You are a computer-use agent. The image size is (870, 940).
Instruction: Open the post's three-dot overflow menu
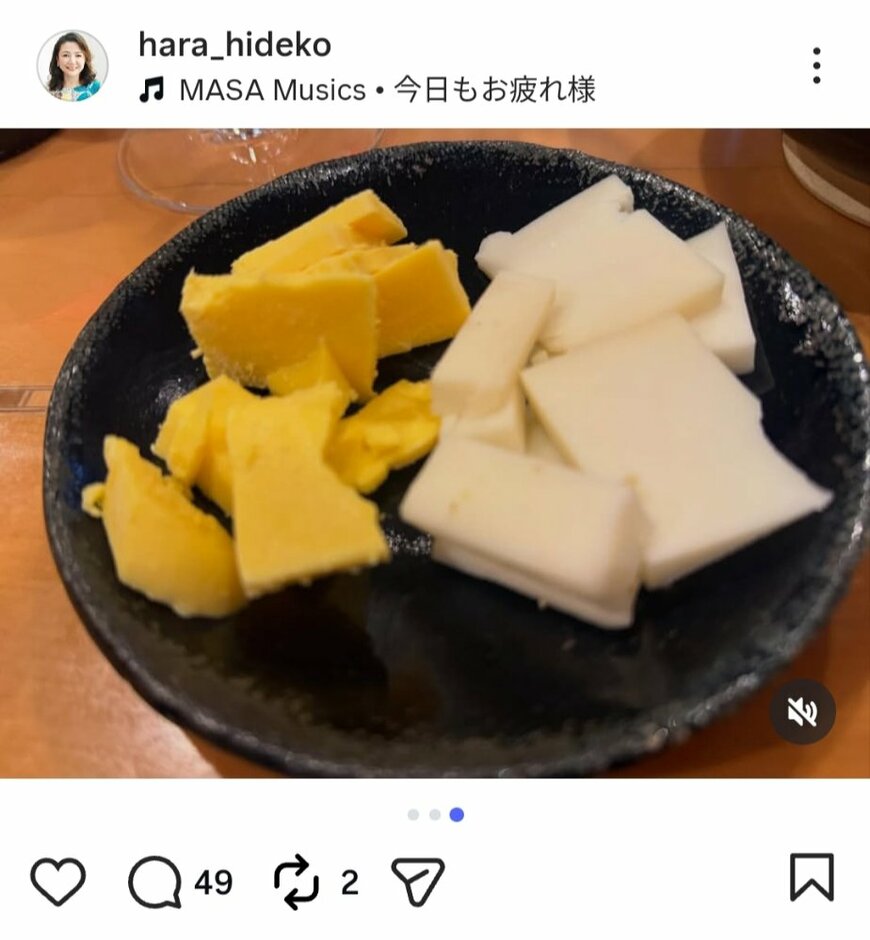pos(816,66)
